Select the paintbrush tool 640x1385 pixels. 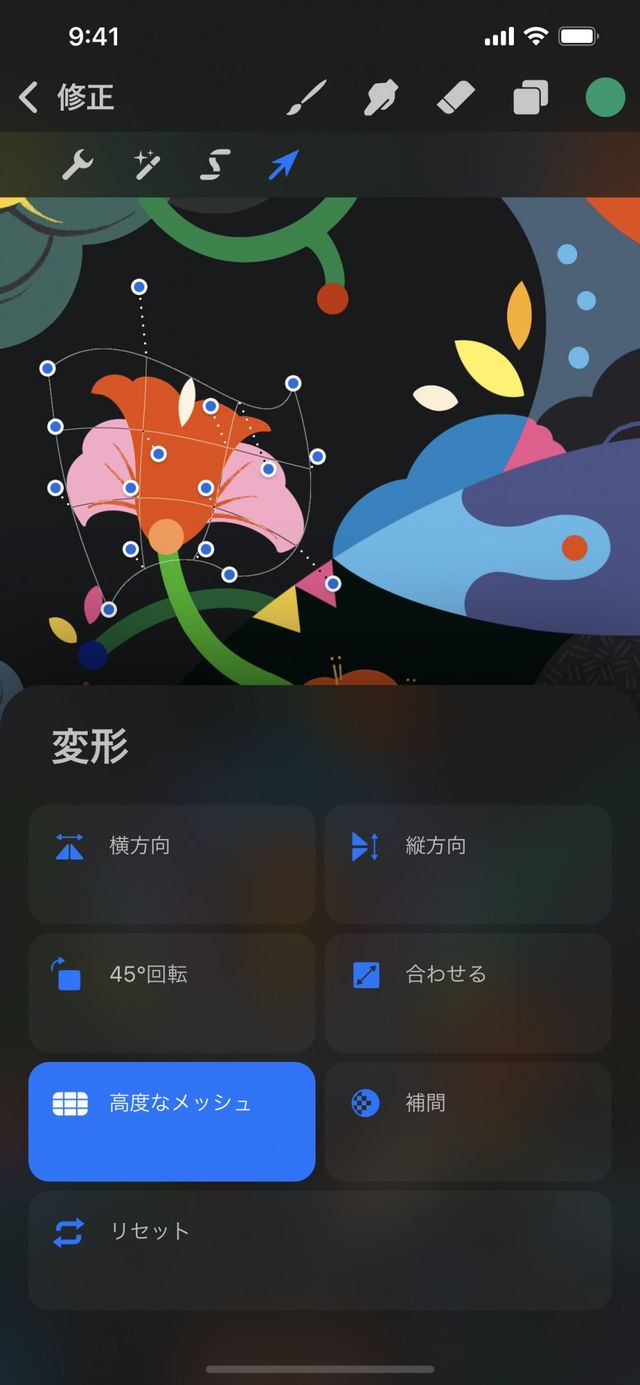point(307,98)
